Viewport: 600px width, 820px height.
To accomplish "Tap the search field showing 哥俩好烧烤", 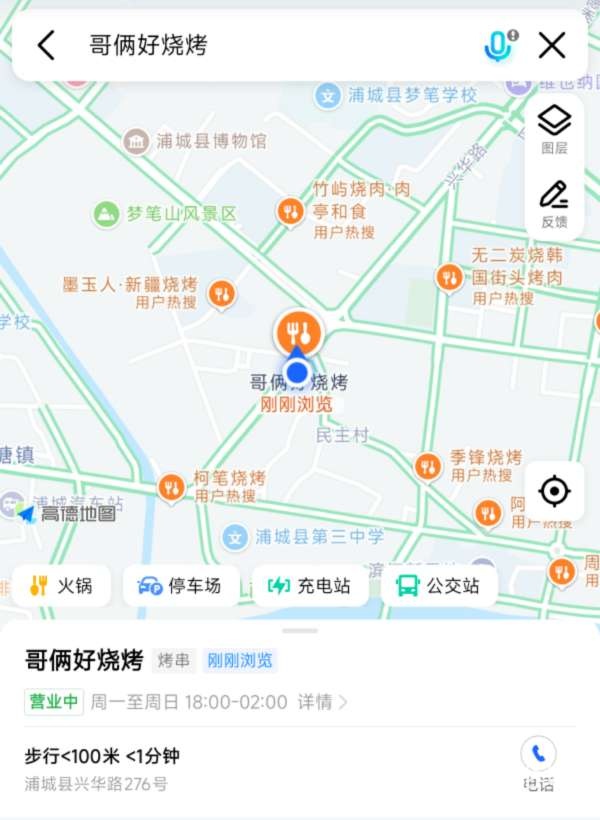I will (270, 45).
